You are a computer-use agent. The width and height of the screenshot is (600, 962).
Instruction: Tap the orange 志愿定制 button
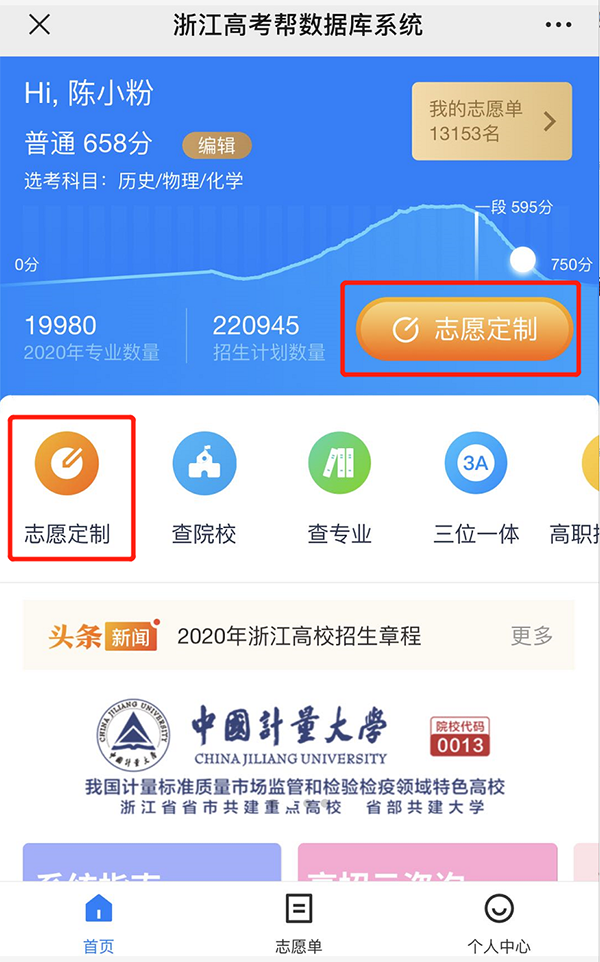pos(465,329)
